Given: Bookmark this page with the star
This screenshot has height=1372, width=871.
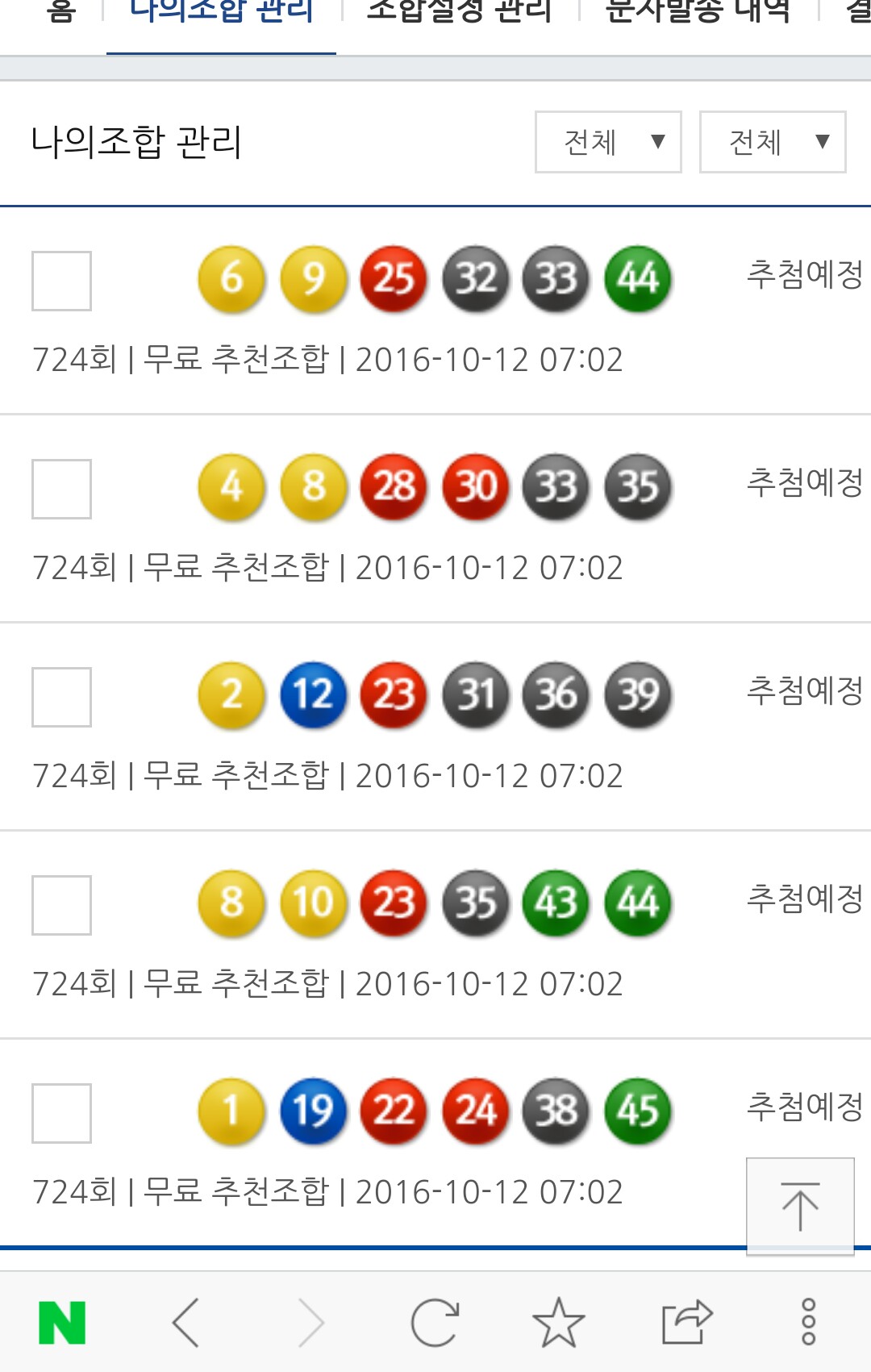Looking at the screenshot, I should click(x=558, y=1323).
